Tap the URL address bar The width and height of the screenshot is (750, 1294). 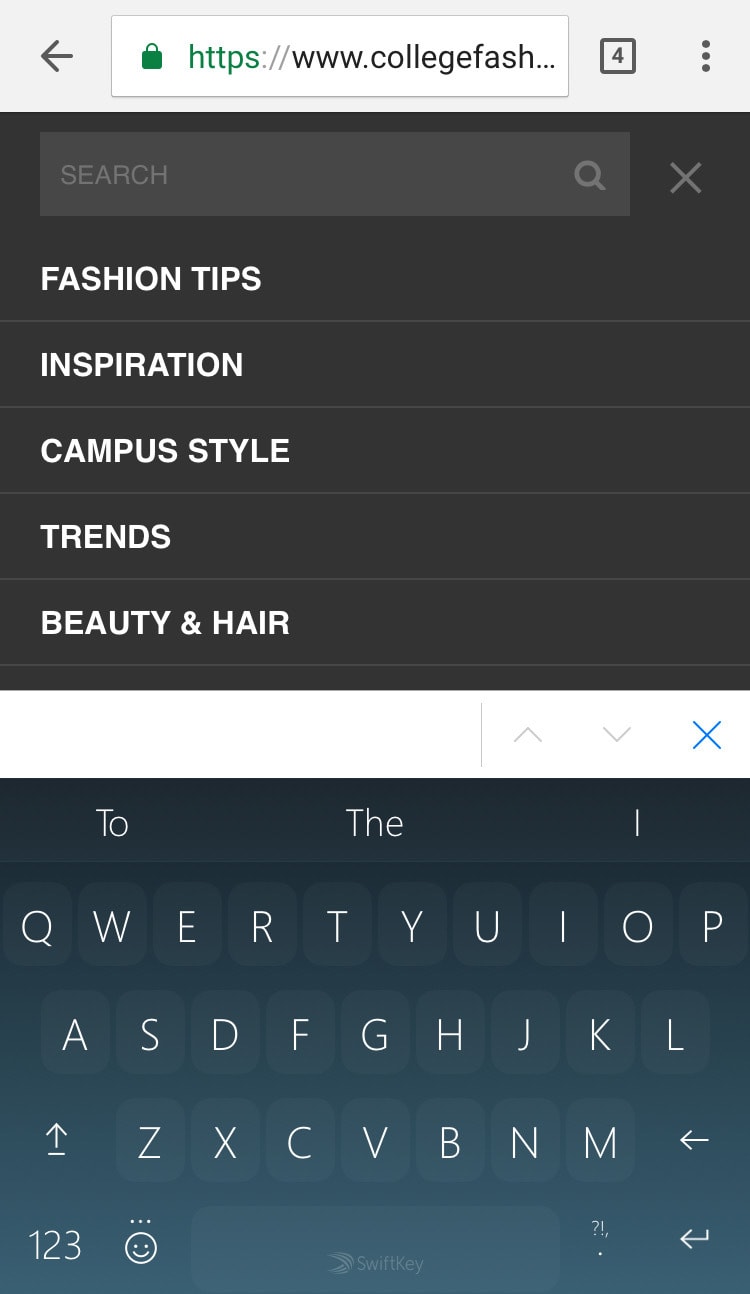click(340, 57)
